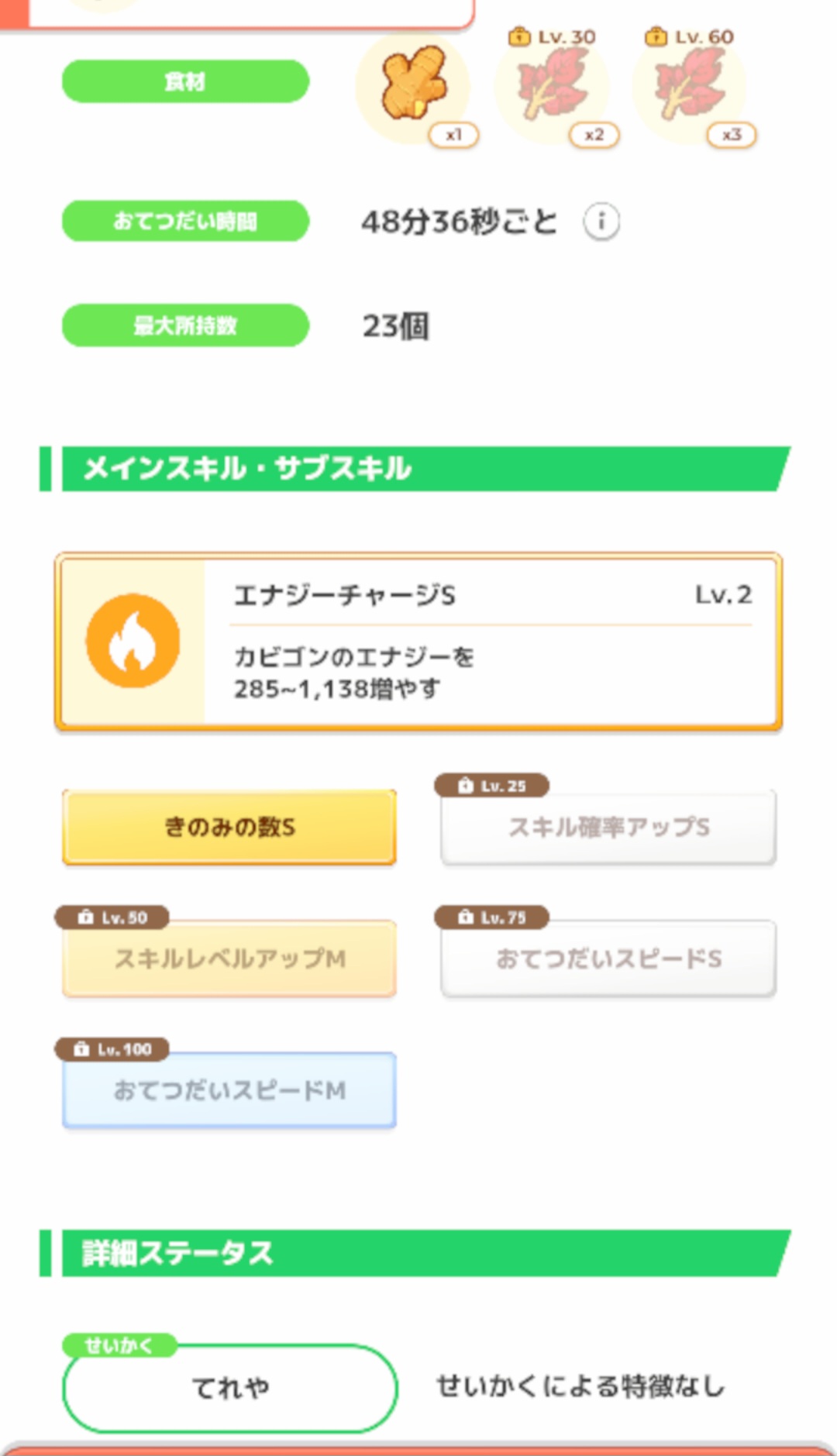
Task: Tap the Lv. 60 locked ingredient
Action: click(691, 89)
